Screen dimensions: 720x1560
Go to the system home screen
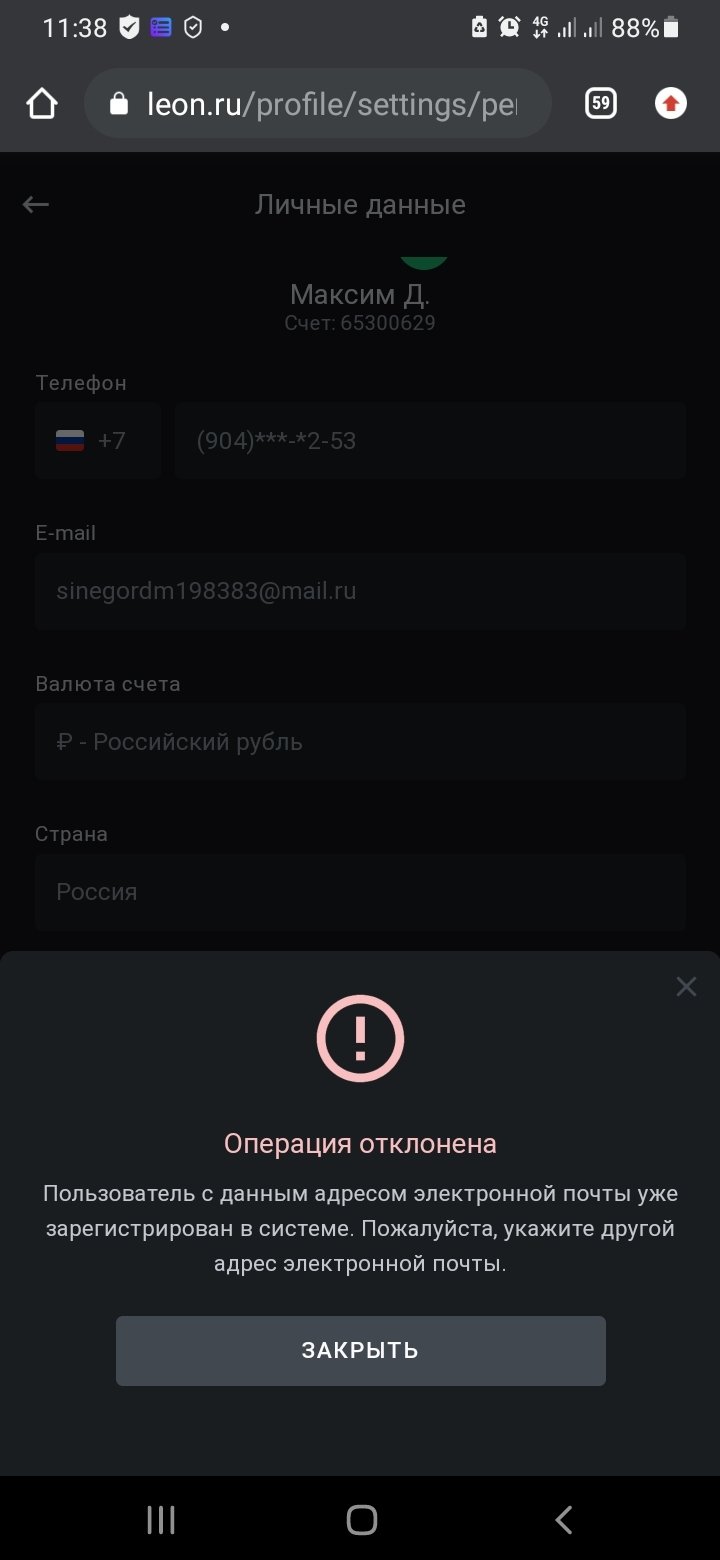[x=361, y=1520]
